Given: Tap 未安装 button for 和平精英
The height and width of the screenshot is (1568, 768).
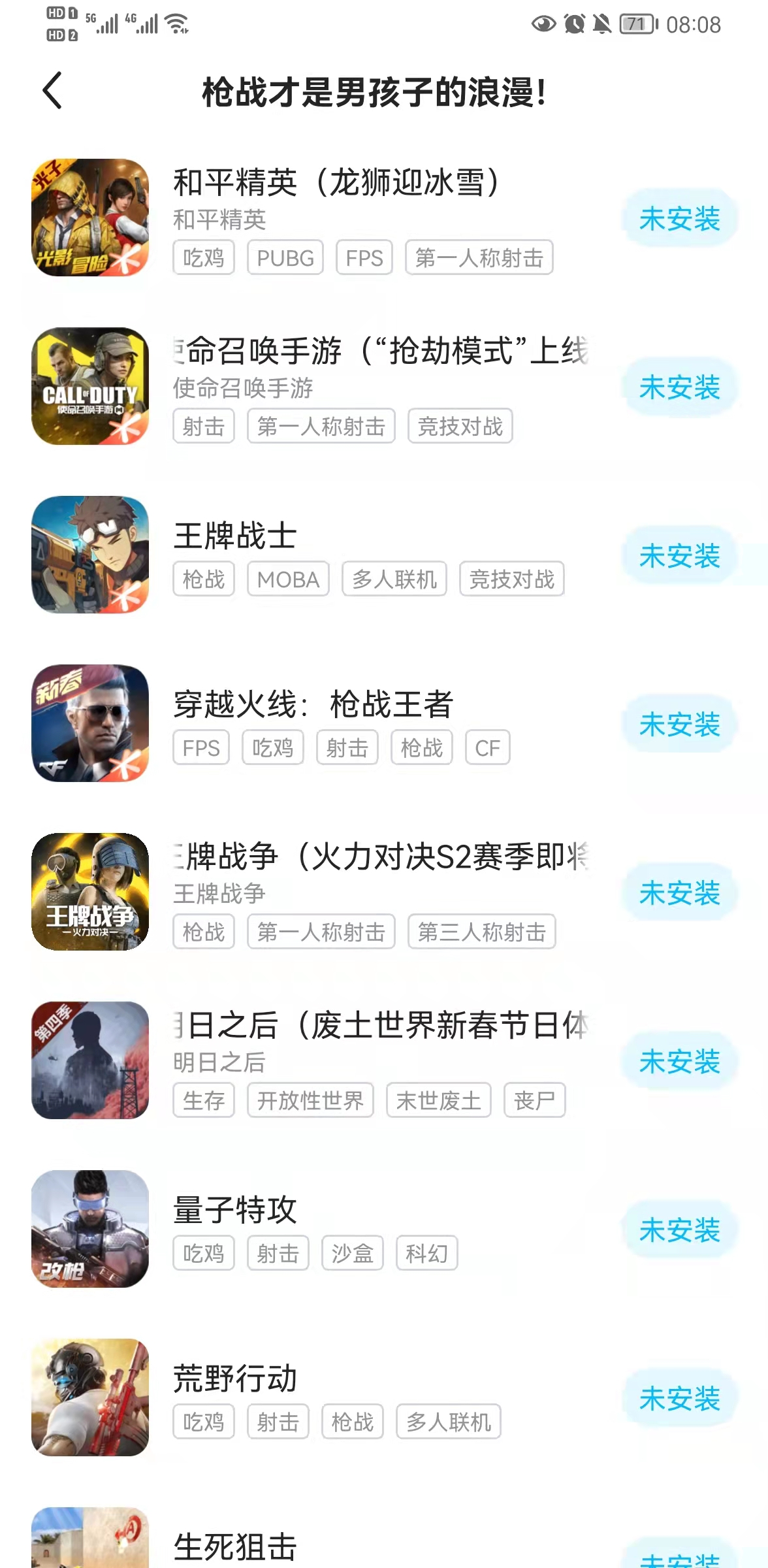Looking at the screenshot, I should (x=679, y=218).
